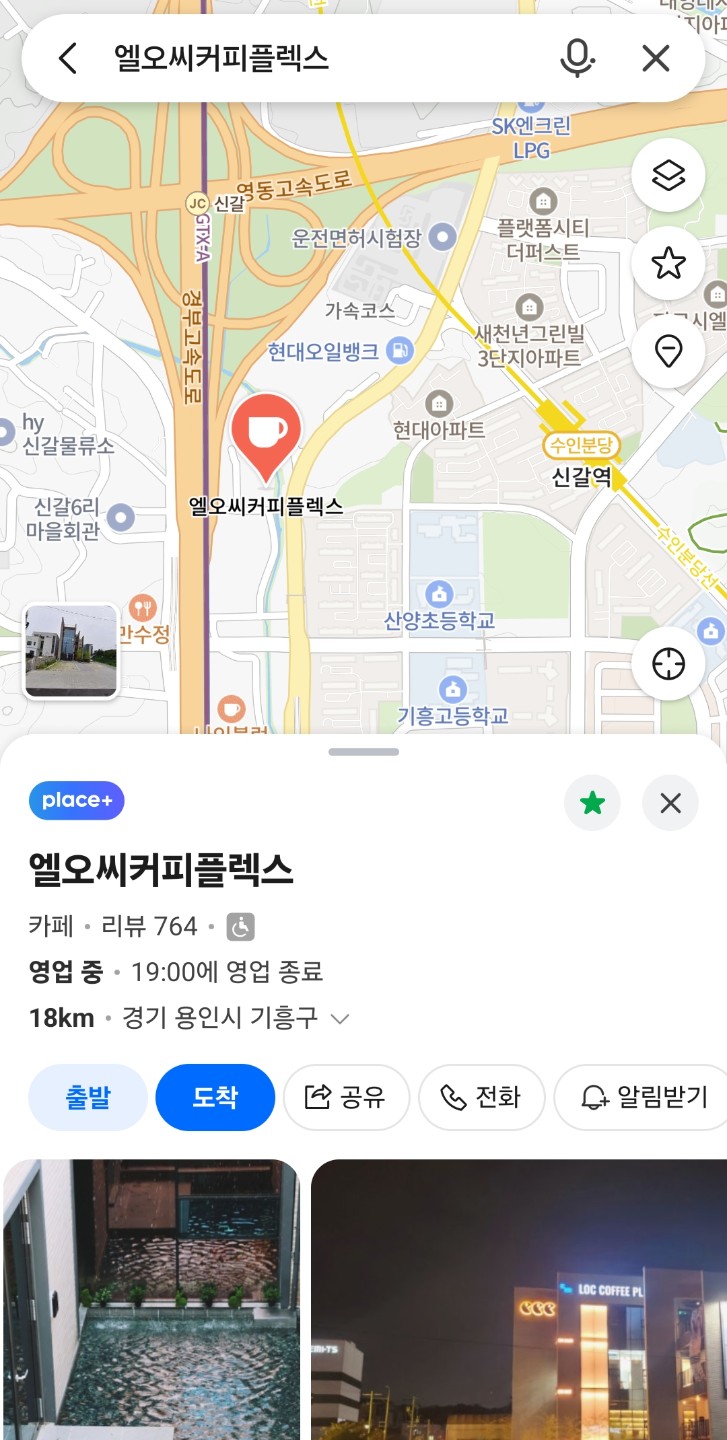727x1440 pixels.
Task: Set this cafe as departure with 출발
Action: click(x=88, y=1097)
